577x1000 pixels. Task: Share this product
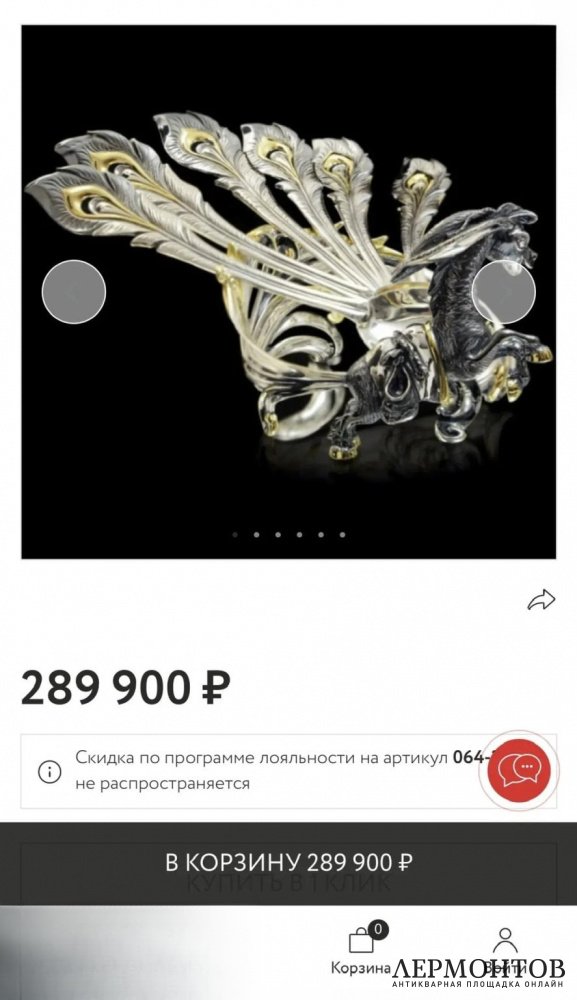click(x=541, y=599)
